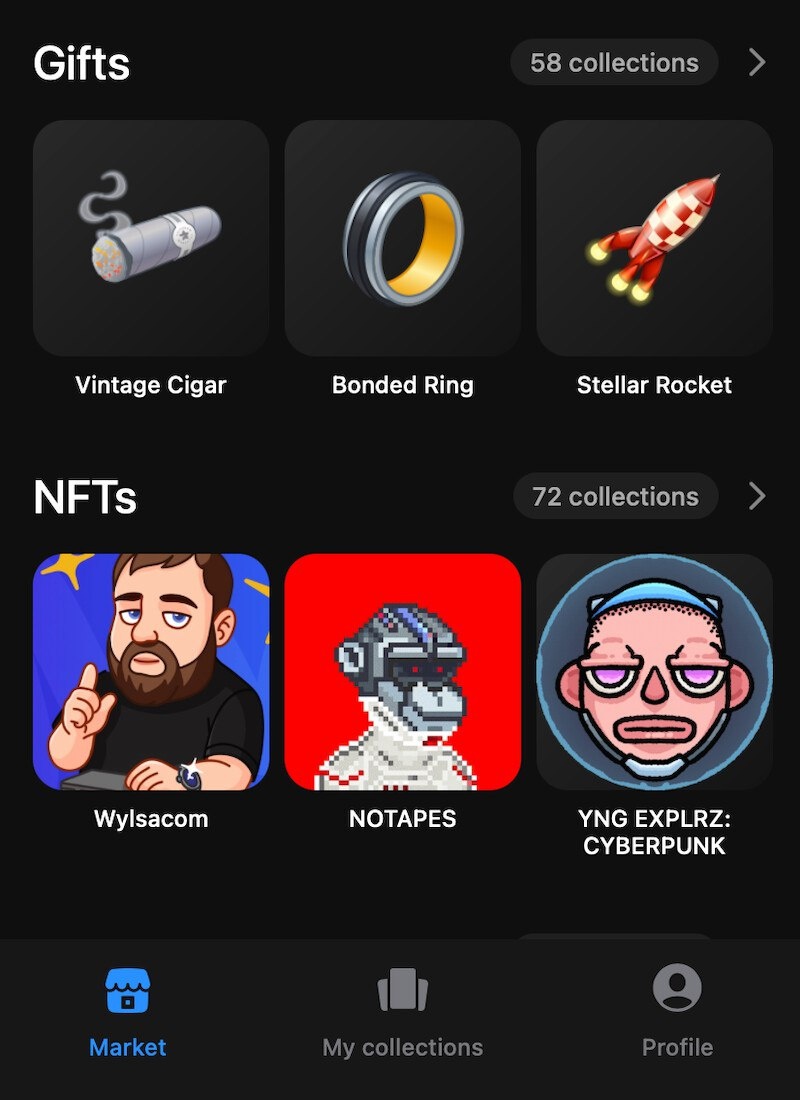Open the Wylsacom NFT collection

pos(151,672)
